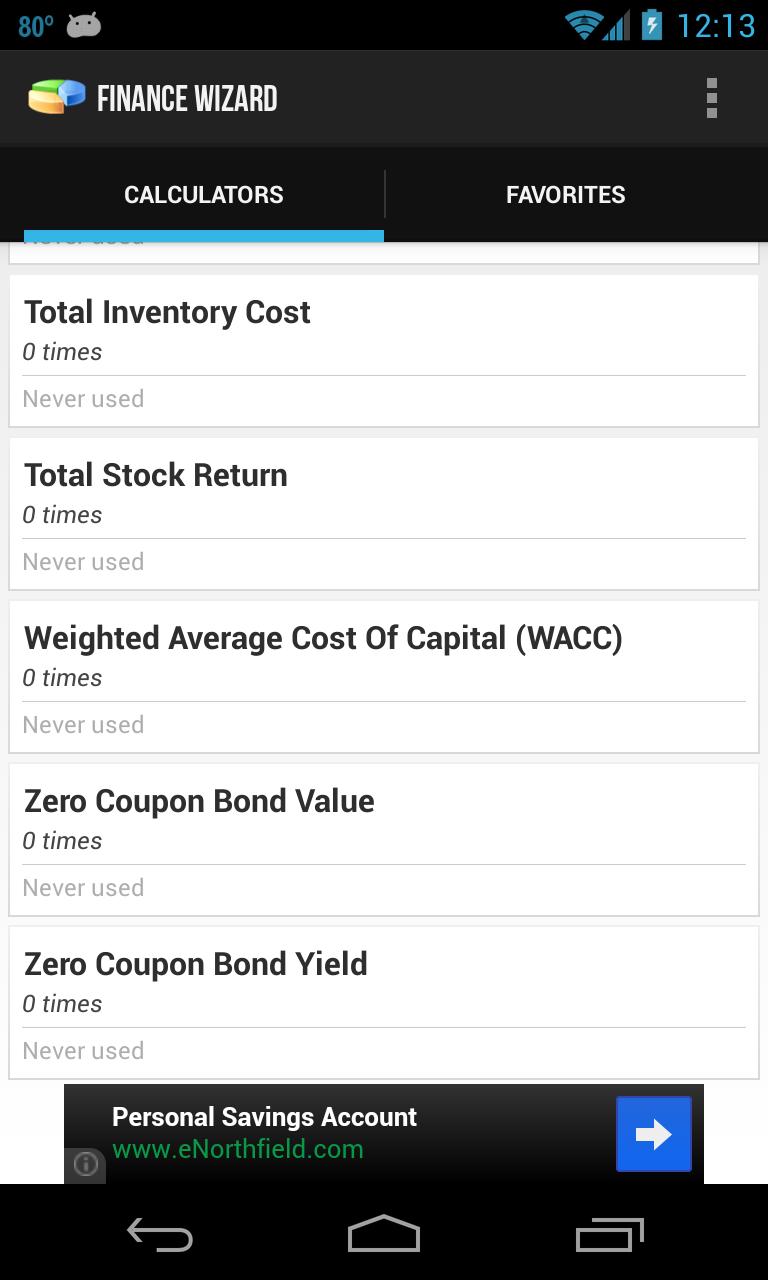The height and width of the screenshot is (1280, 768).
Task: Switch to the FAVORITES tab
Action: click(566, 194)
